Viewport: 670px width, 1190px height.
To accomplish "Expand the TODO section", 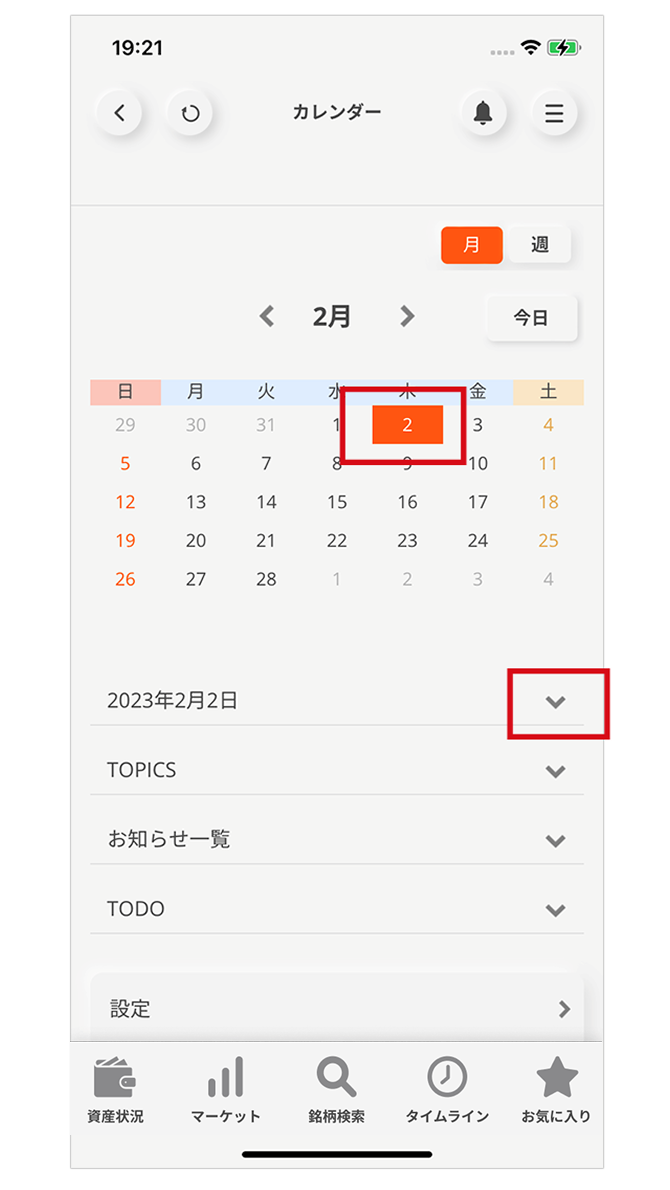I will click(556, 910).
